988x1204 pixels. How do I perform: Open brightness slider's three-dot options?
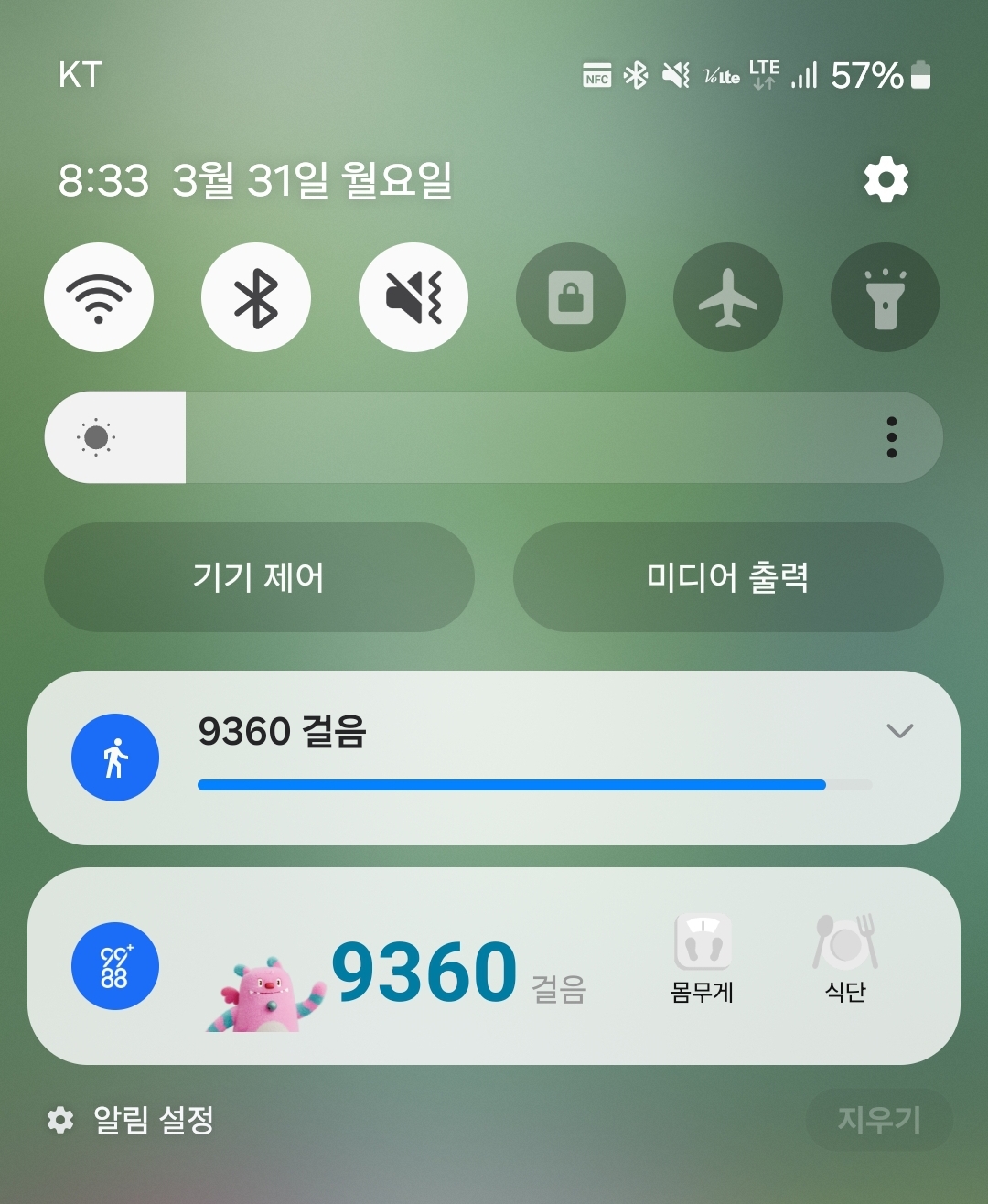click(x=892, y=437)
